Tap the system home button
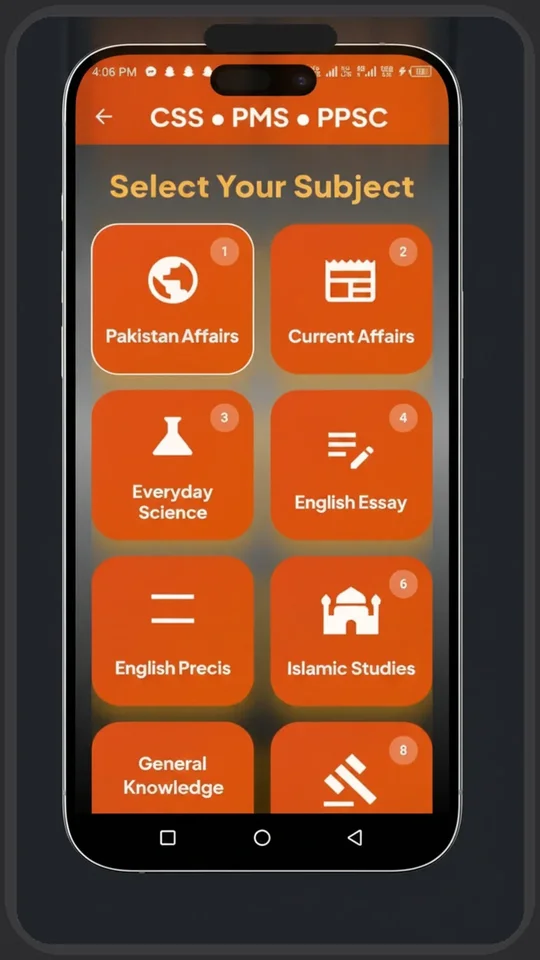 262,838
